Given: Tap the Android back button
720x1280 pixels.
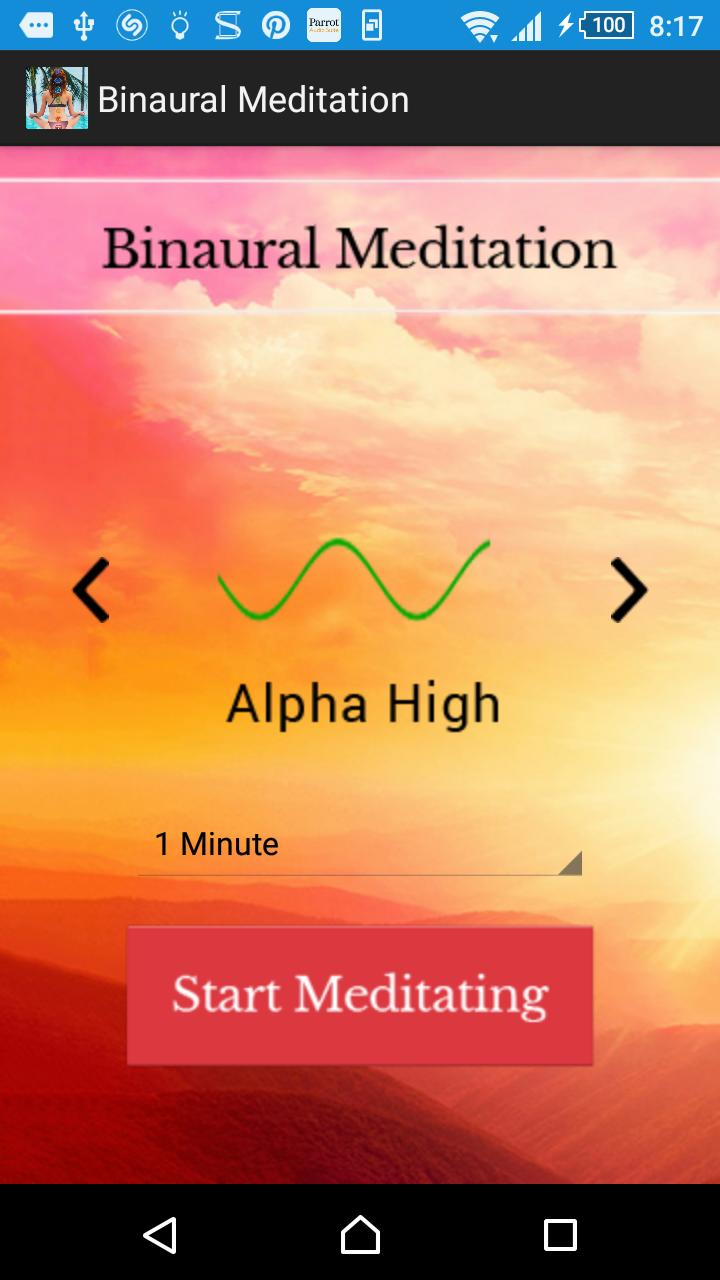Looking at the screenshot, I should [158, 1236].
